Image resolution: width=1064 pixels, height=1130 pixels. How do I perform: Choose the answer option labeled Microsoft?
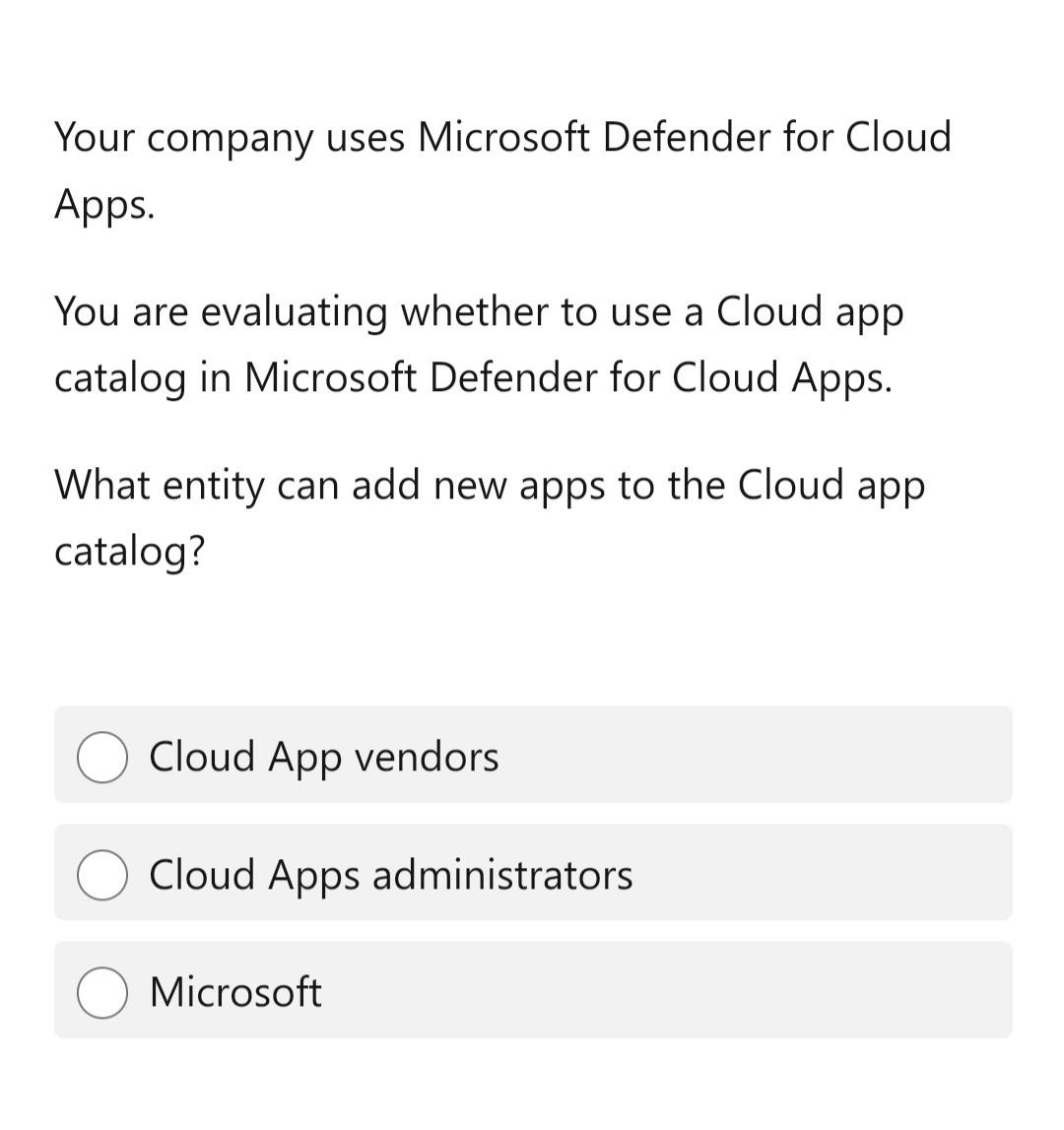click(234, 992)
